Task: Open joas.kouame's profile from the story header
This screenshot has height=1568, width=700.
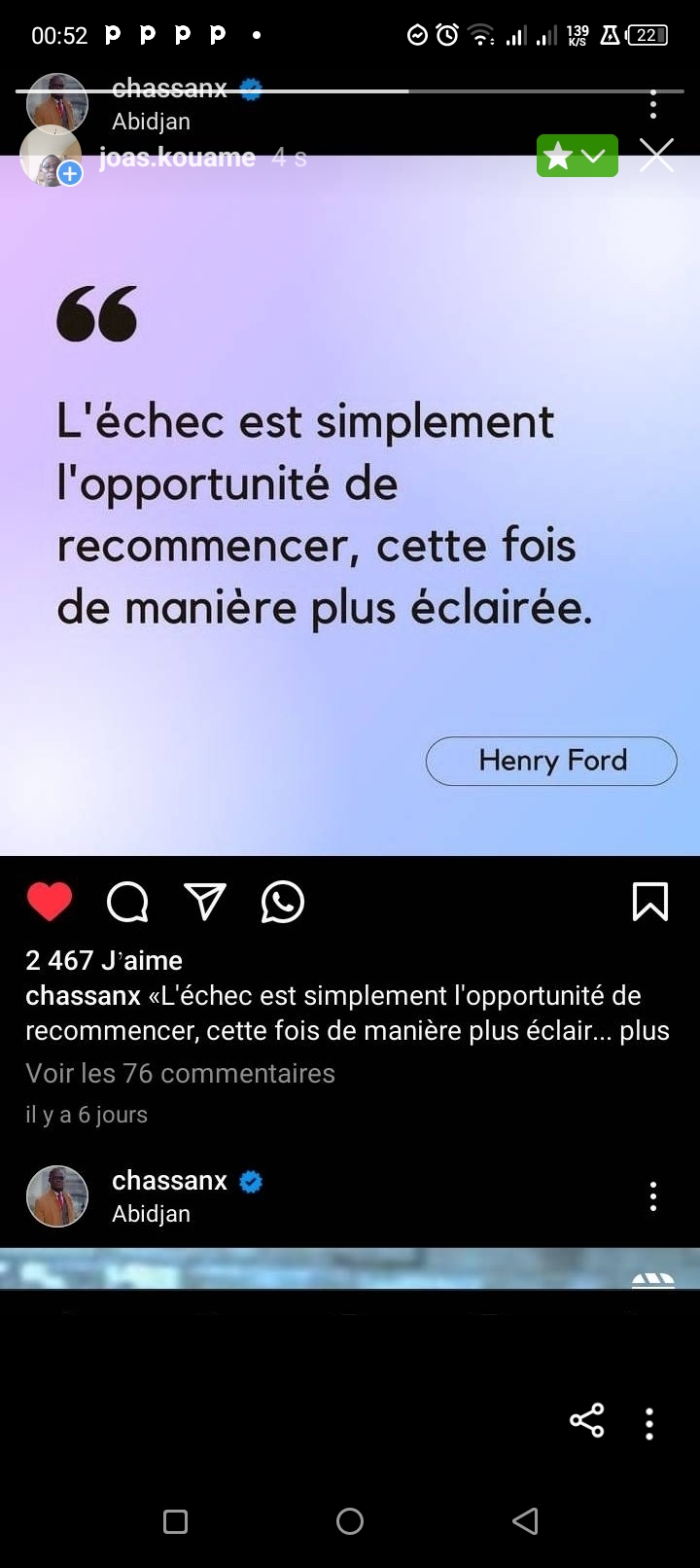Action: pos(177,158)
